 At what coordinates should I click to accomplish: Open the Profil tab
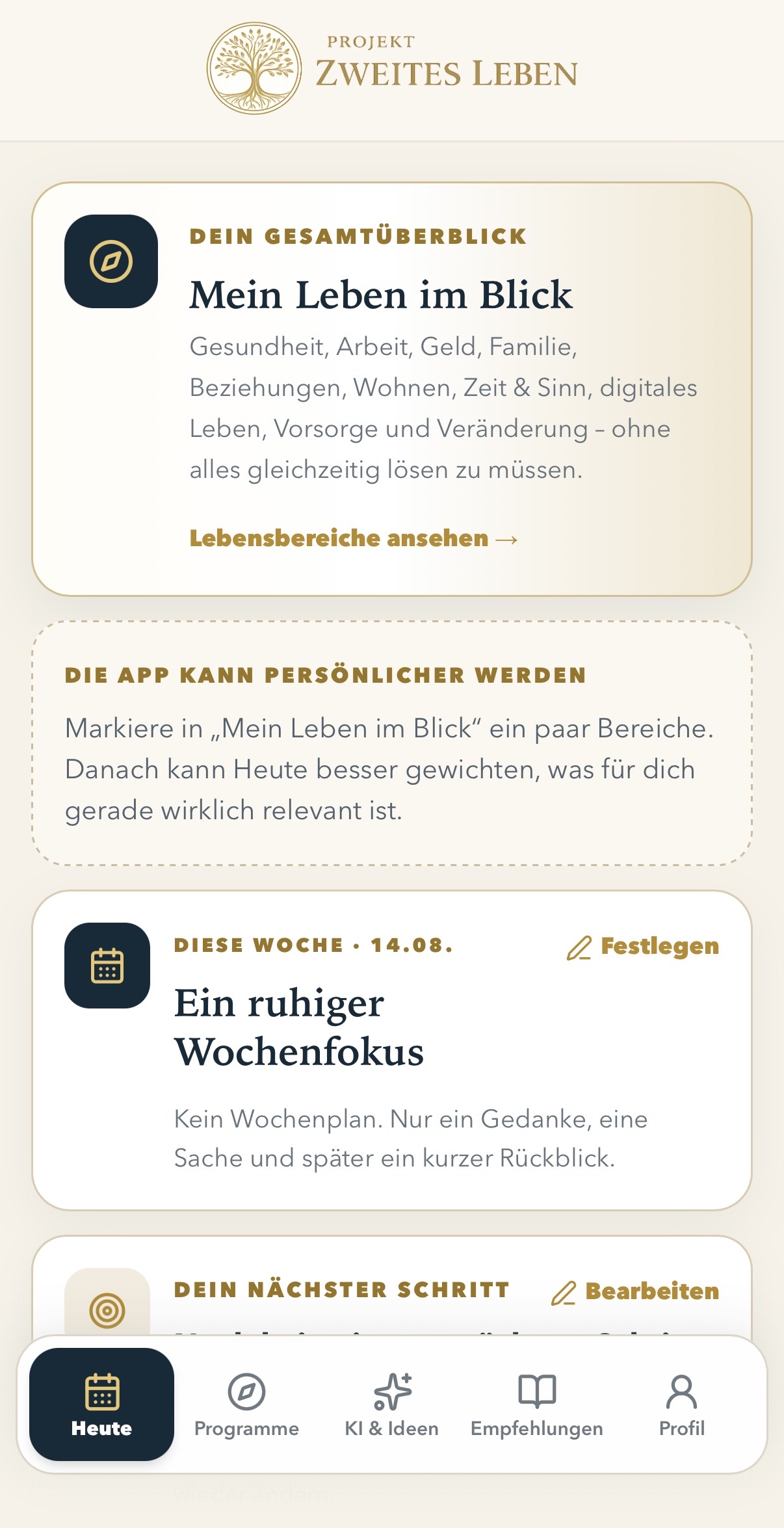681,1404
